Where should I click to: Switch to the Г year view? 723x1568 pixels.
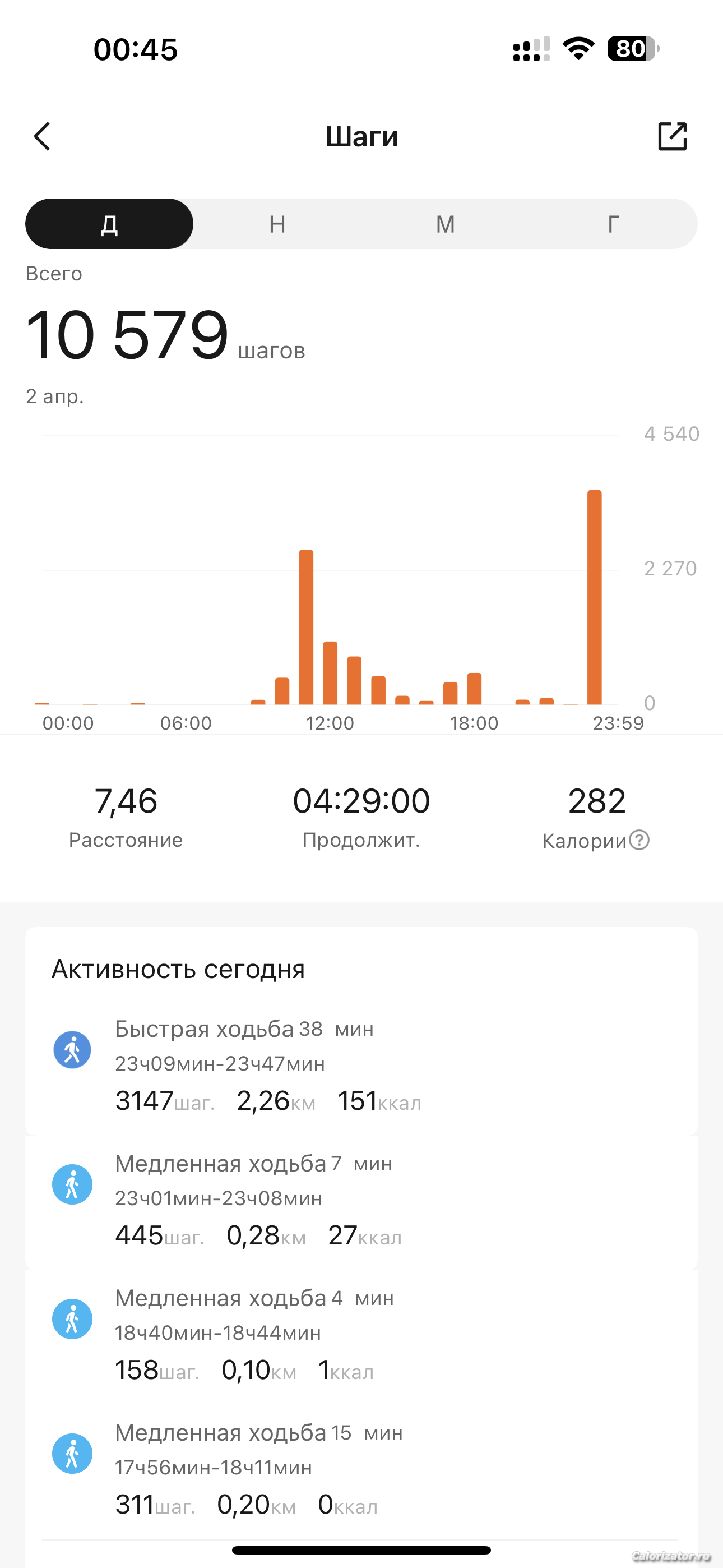click(614, 224)
